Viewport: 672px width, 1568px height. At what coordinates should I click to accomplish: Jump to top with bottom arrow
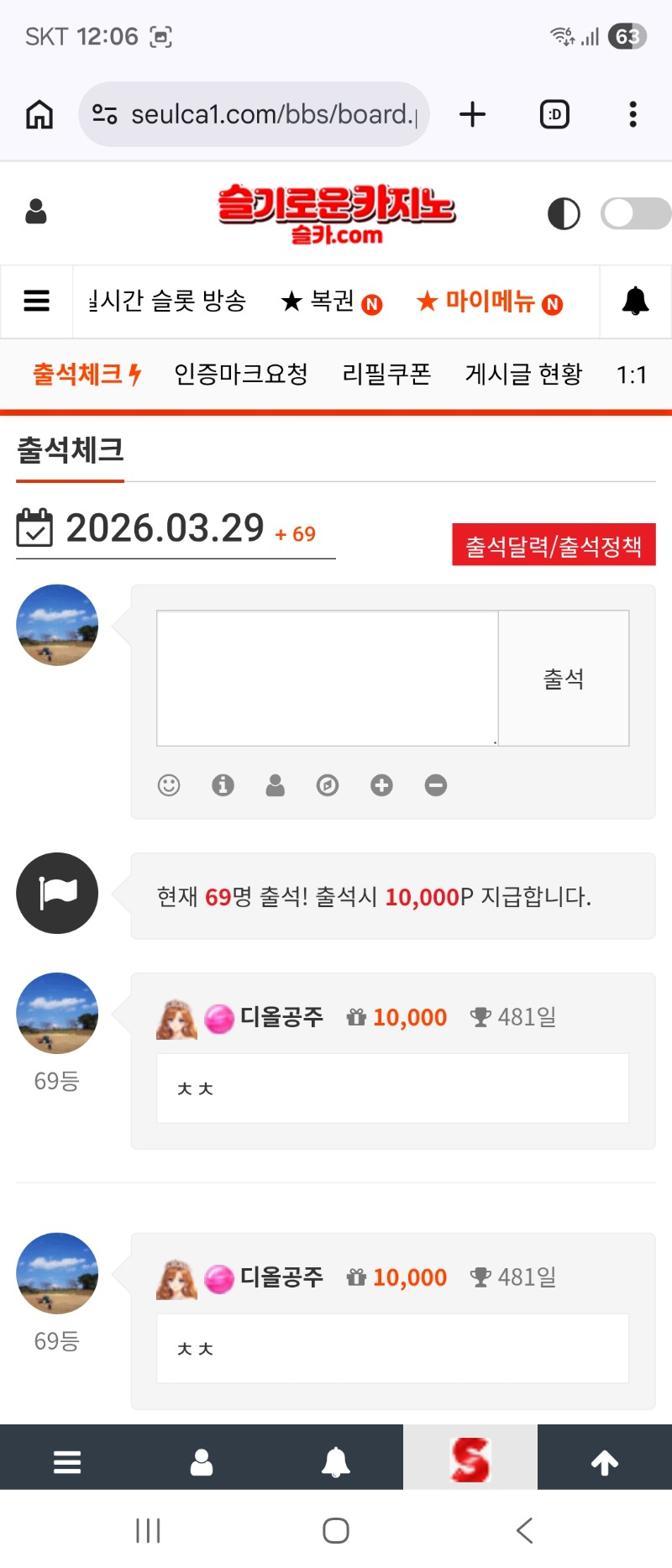604,1463
